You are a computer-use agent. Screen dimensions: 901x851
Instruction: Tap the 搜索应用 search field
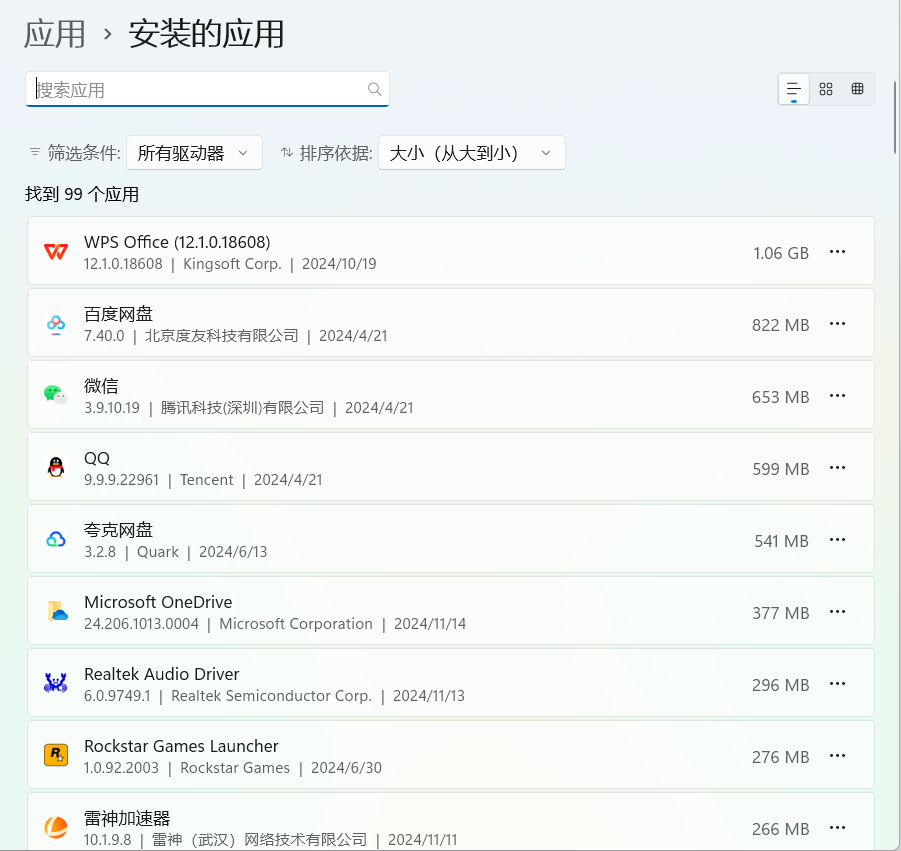click(x=200, y=89)
